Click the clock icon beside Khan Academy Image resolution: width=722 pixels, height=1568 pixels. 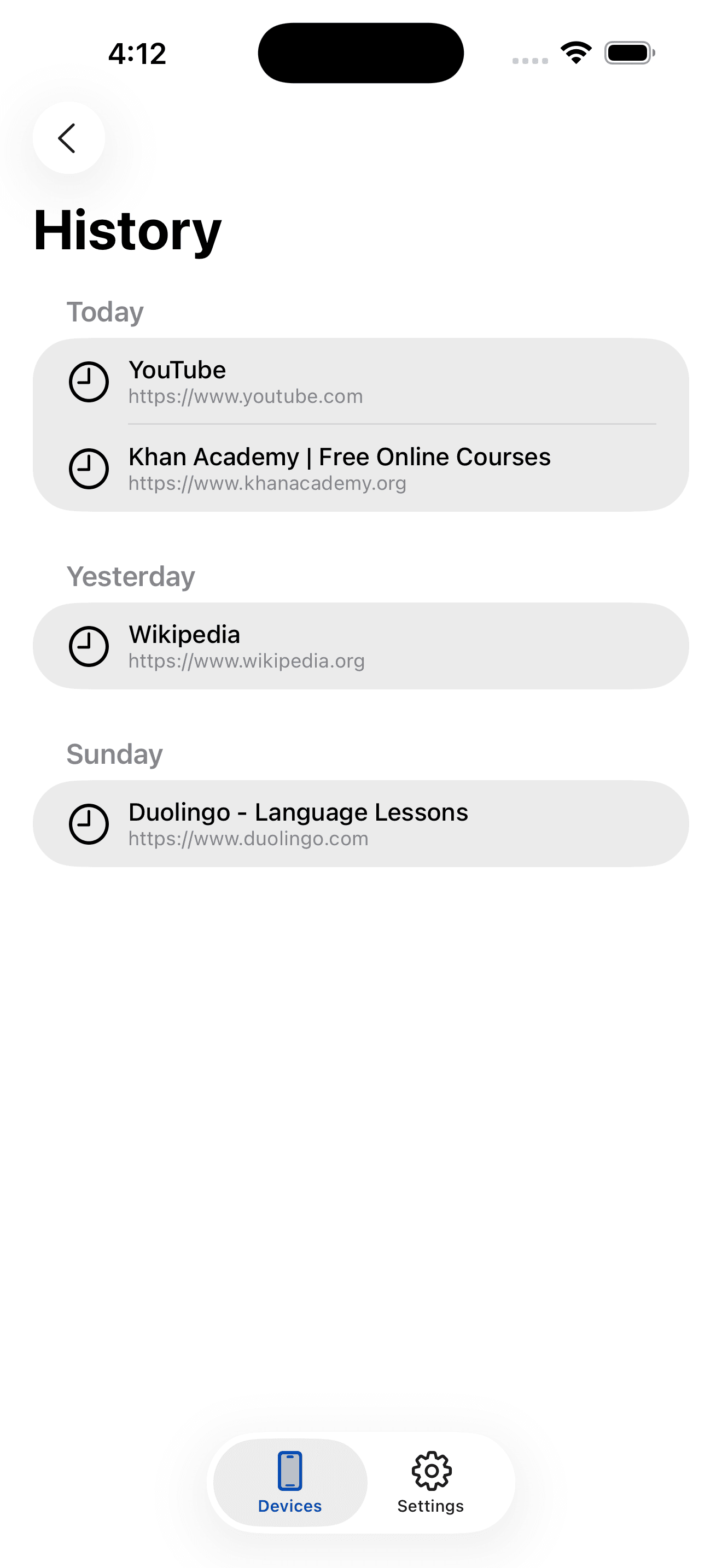pyautogui.click(x=88, y=469)
